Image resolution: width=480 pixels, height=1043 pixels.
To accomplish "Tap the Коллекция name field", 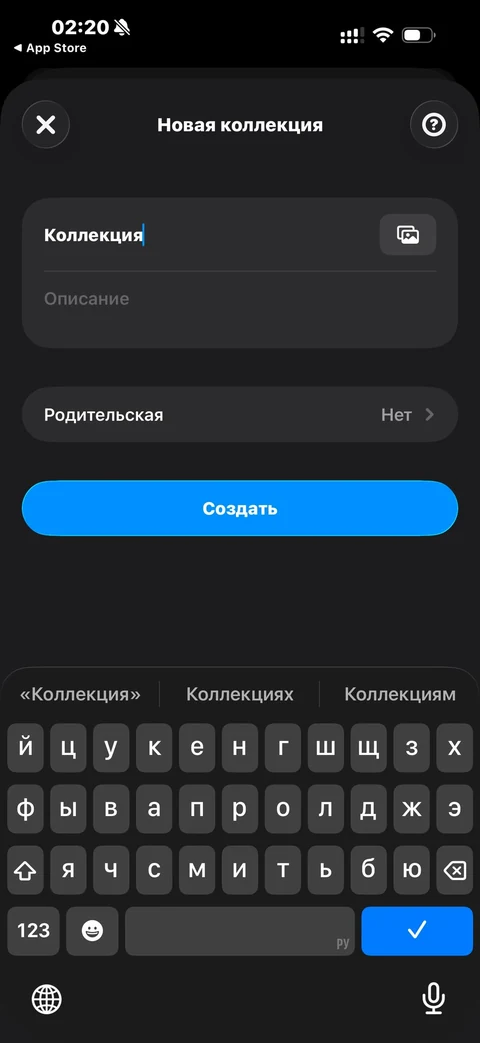I will pyautogui.click(x=206, y=235).
